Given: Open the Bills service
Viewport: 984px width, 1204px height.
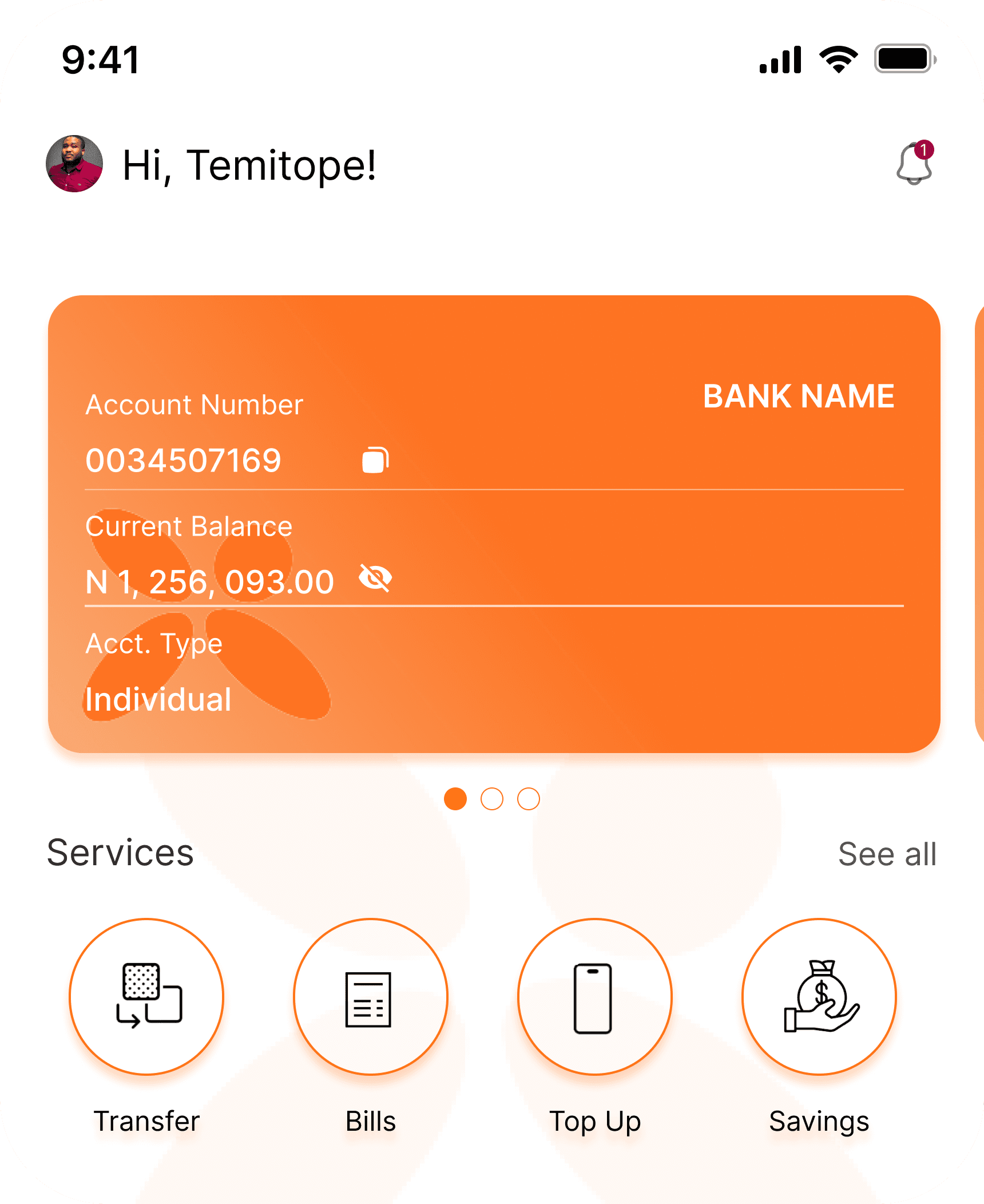Looking at the screenshot, I should click(x=371, y=997).
